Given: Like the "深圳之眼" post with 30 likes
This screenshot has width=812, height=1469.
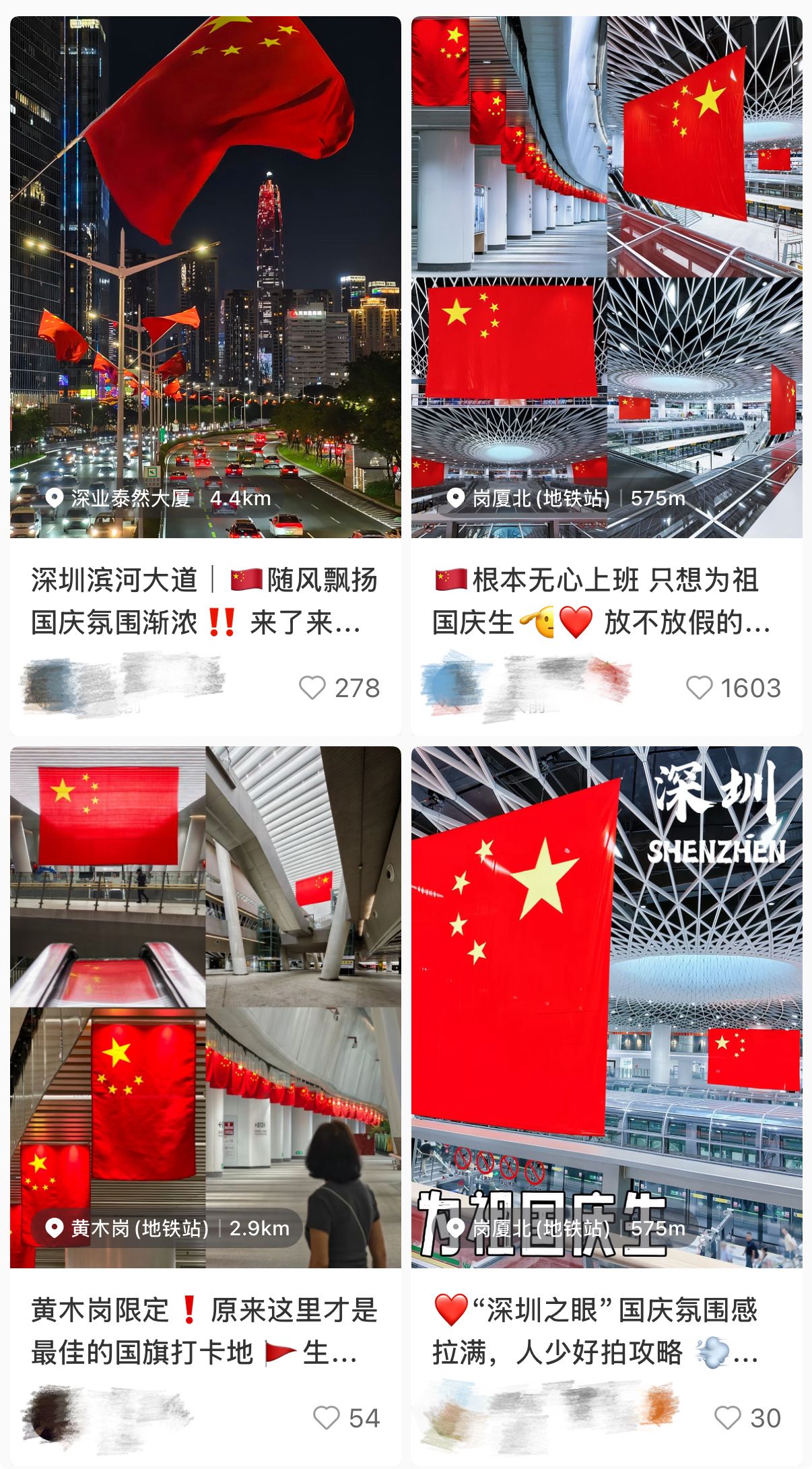Looking at the screenshot, I should pos(727,1417).
